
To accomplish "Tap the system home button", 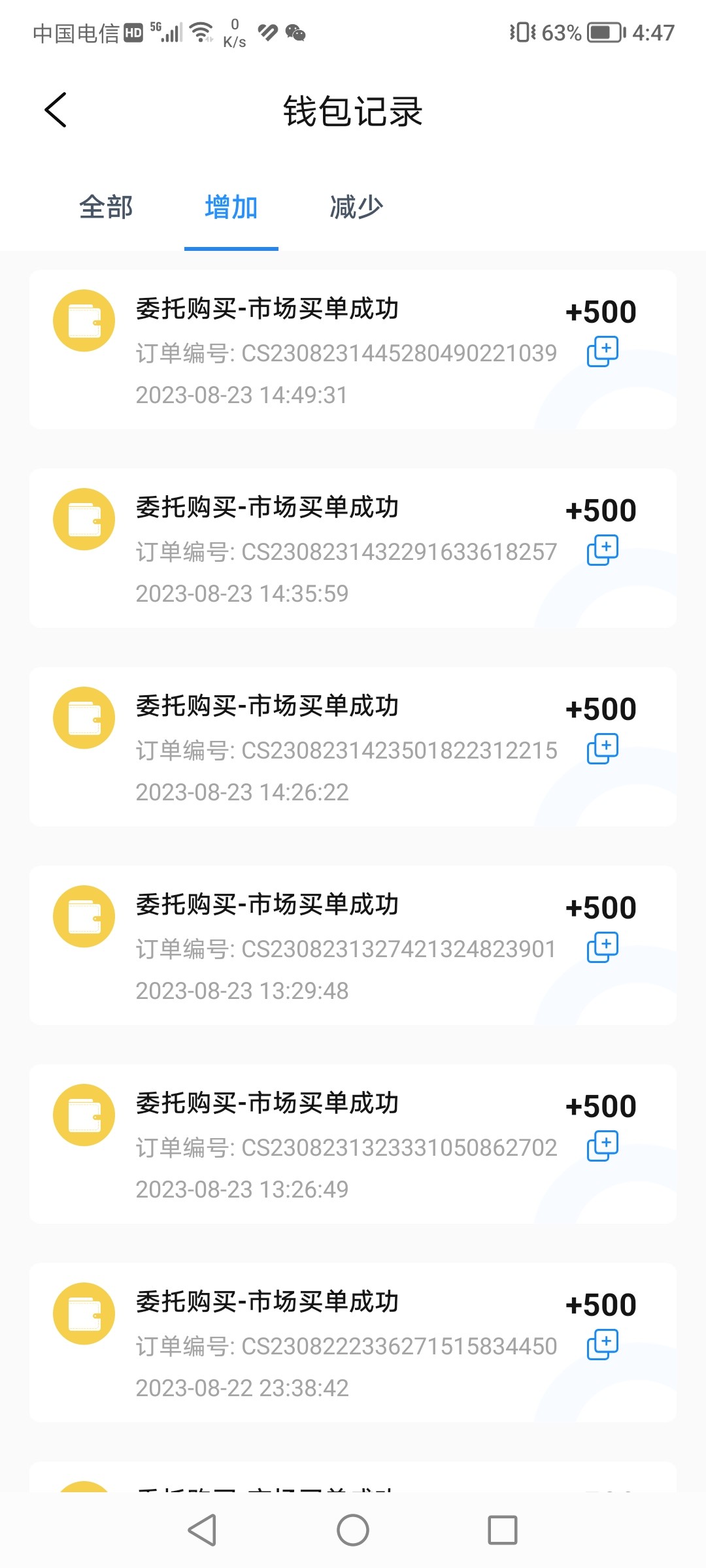I will [x=353, y=1530].
